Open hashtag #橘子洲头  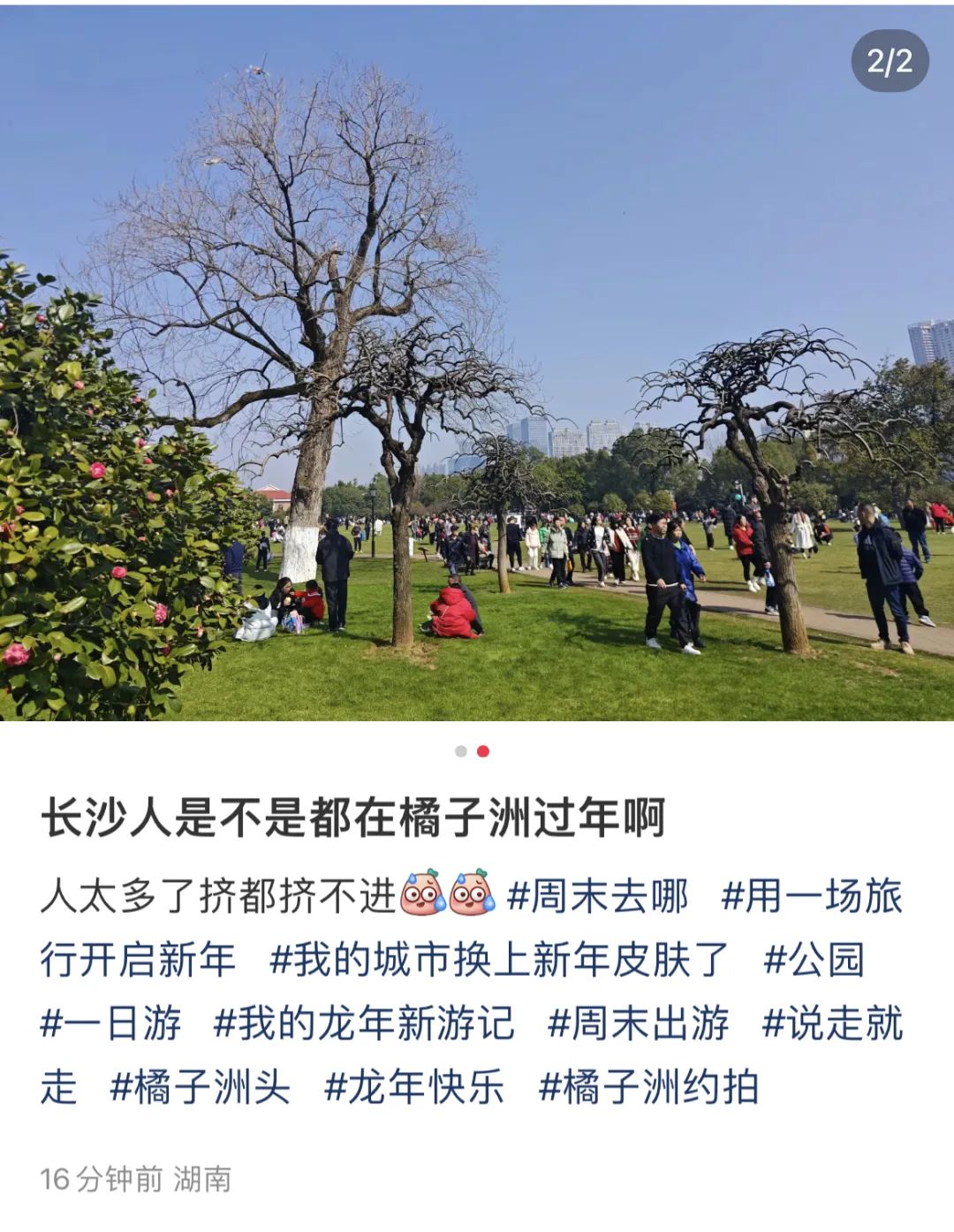(x=201, y=1088)
